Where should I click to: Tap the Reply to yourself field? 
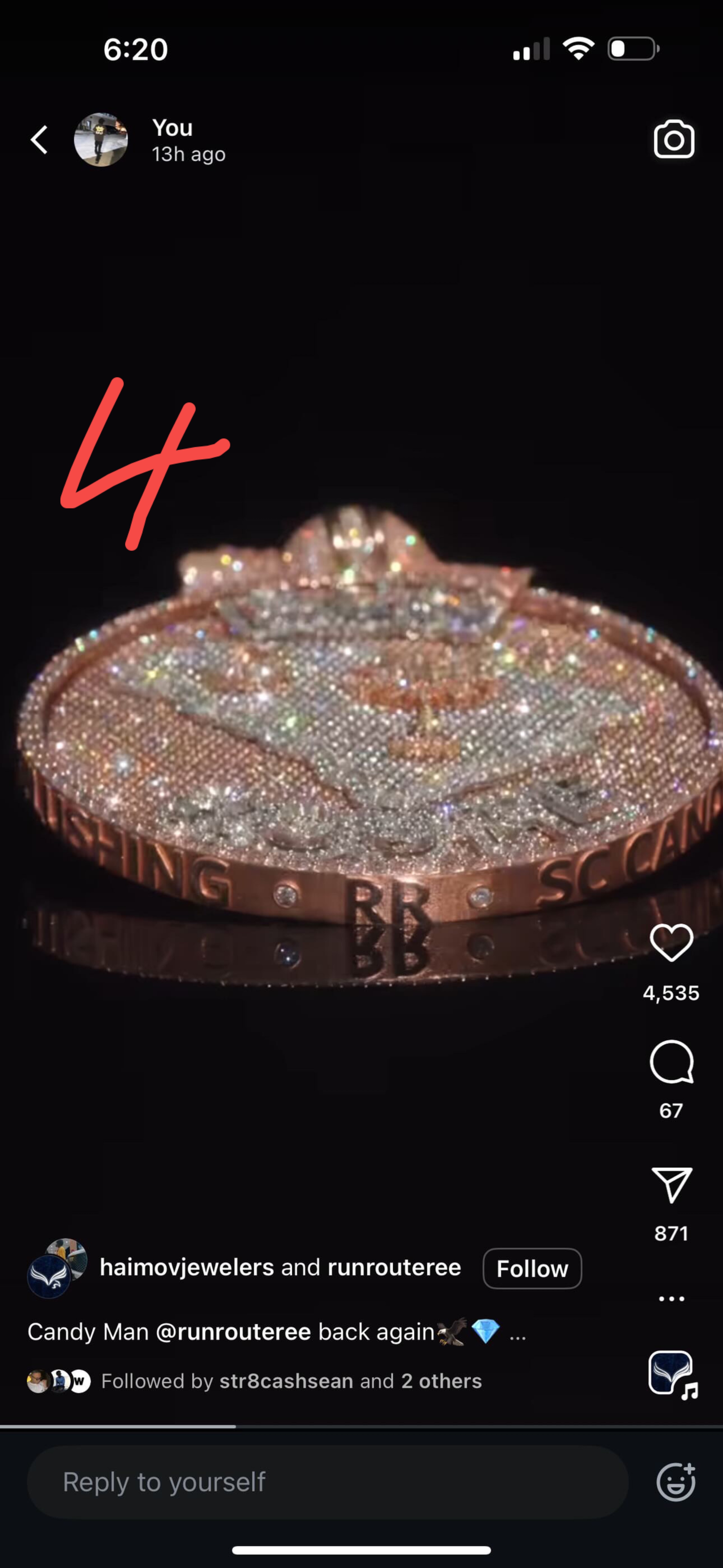(327, 1482)
